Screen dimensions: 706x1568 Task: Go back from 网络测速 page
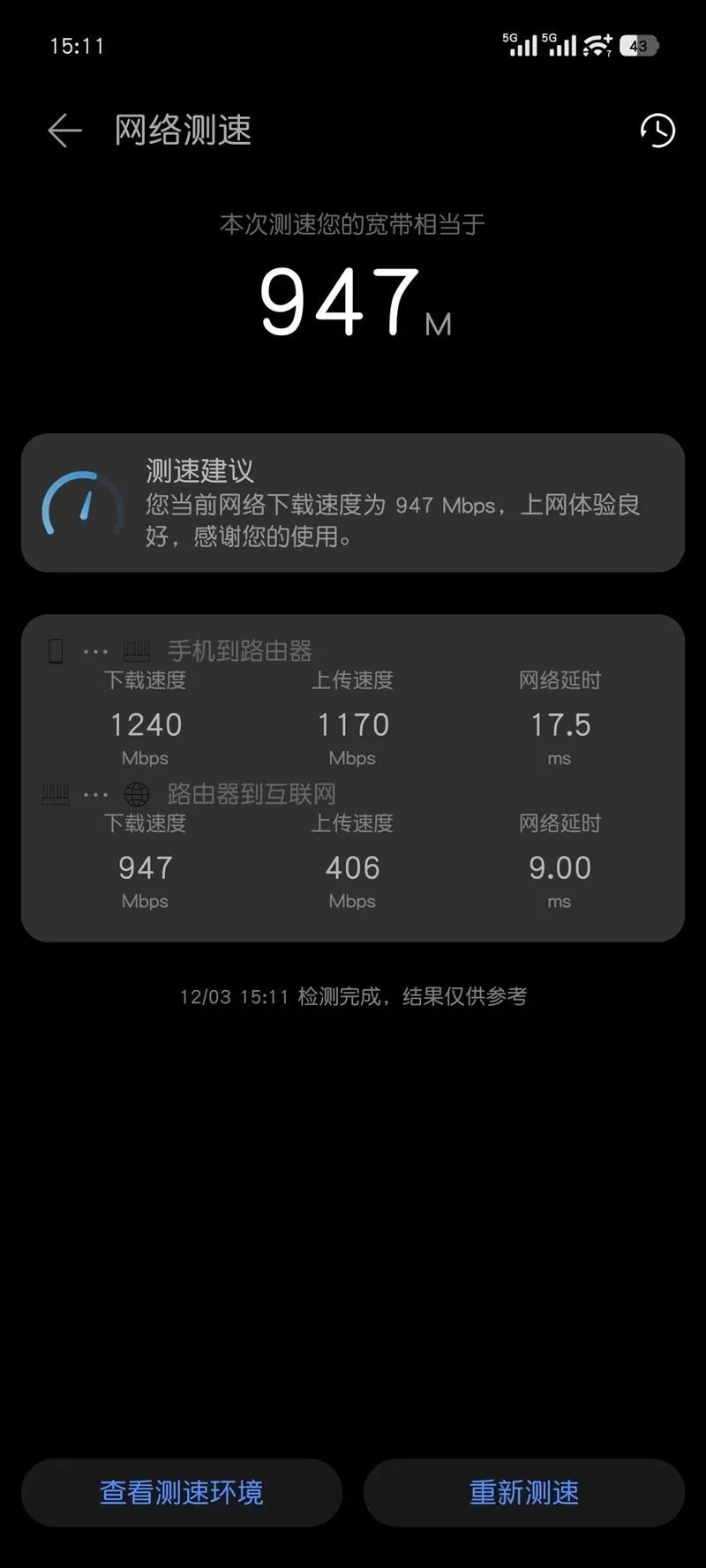(x=64, y=131)
